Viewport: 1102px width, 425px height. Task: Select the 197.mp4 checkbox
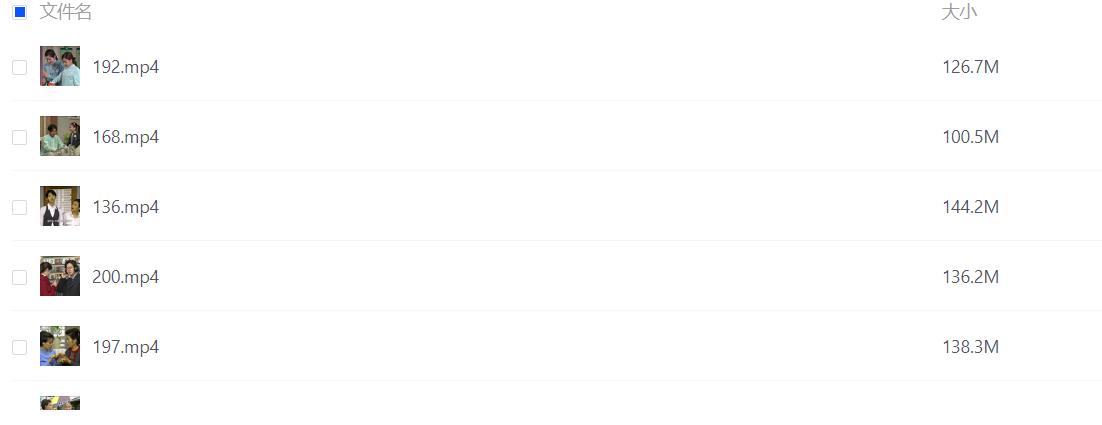(x=19, y=347)
